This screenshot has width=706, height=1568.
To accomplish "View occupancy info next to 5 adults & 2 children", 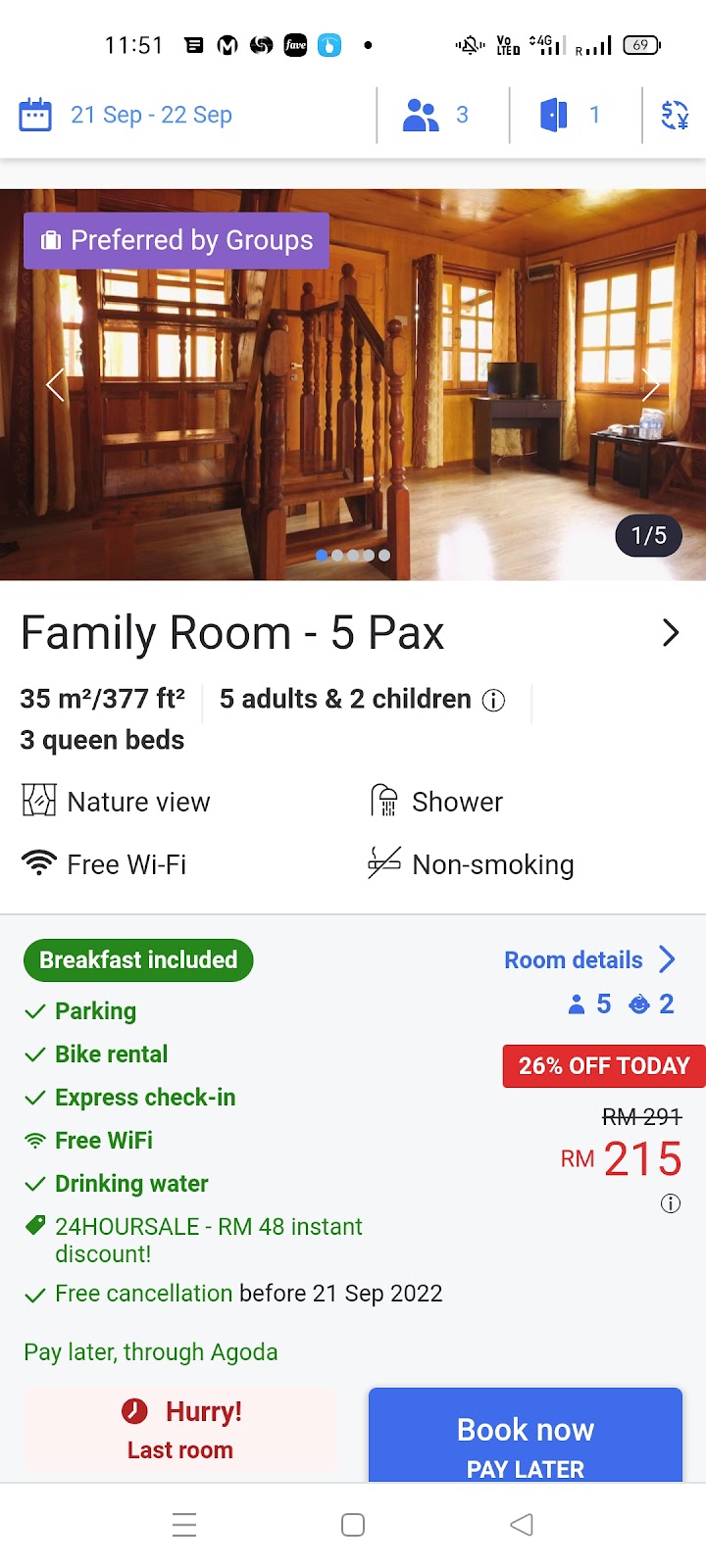I will click(494, 701).
